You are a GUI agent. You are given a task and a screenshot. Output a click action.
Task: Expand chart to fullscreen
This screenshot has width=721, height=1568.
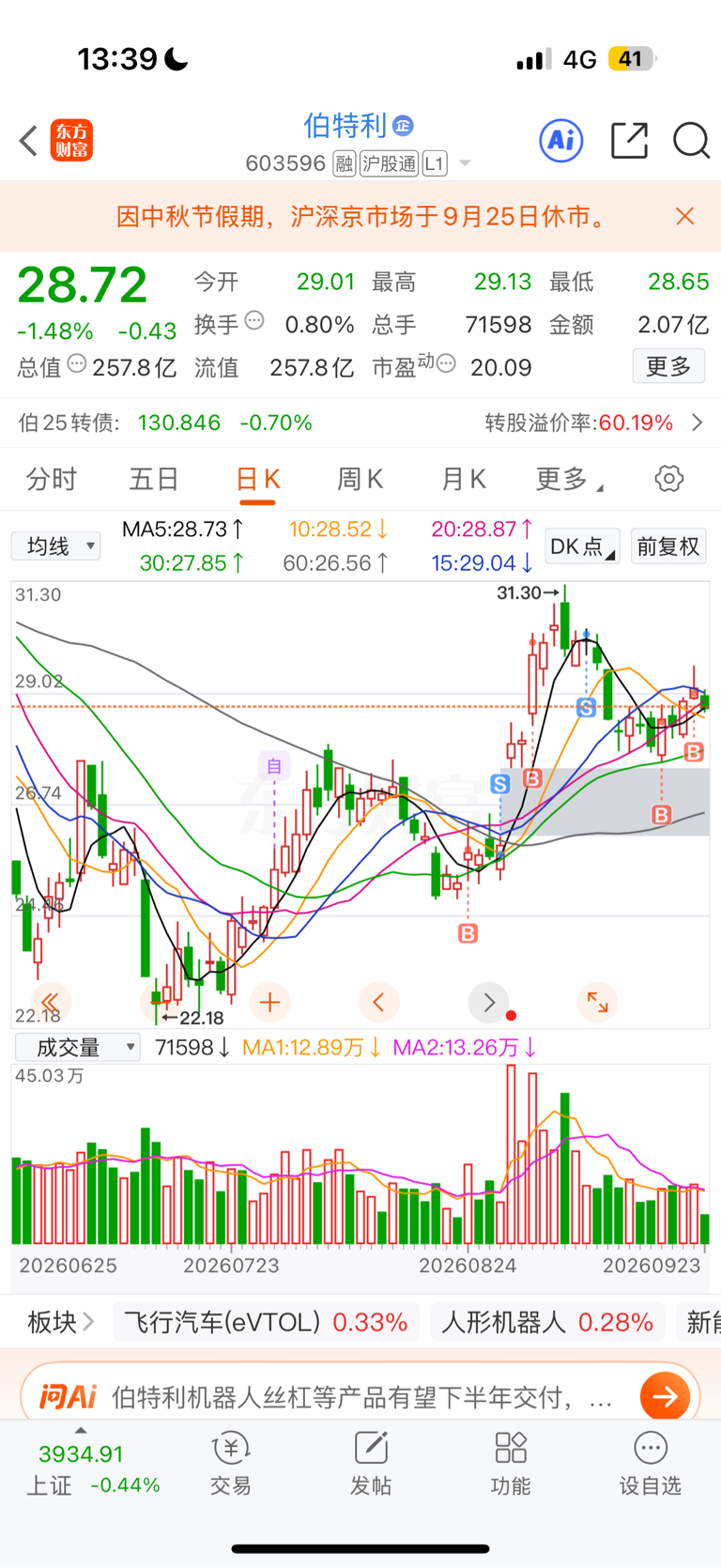(x=597, y=1002)
